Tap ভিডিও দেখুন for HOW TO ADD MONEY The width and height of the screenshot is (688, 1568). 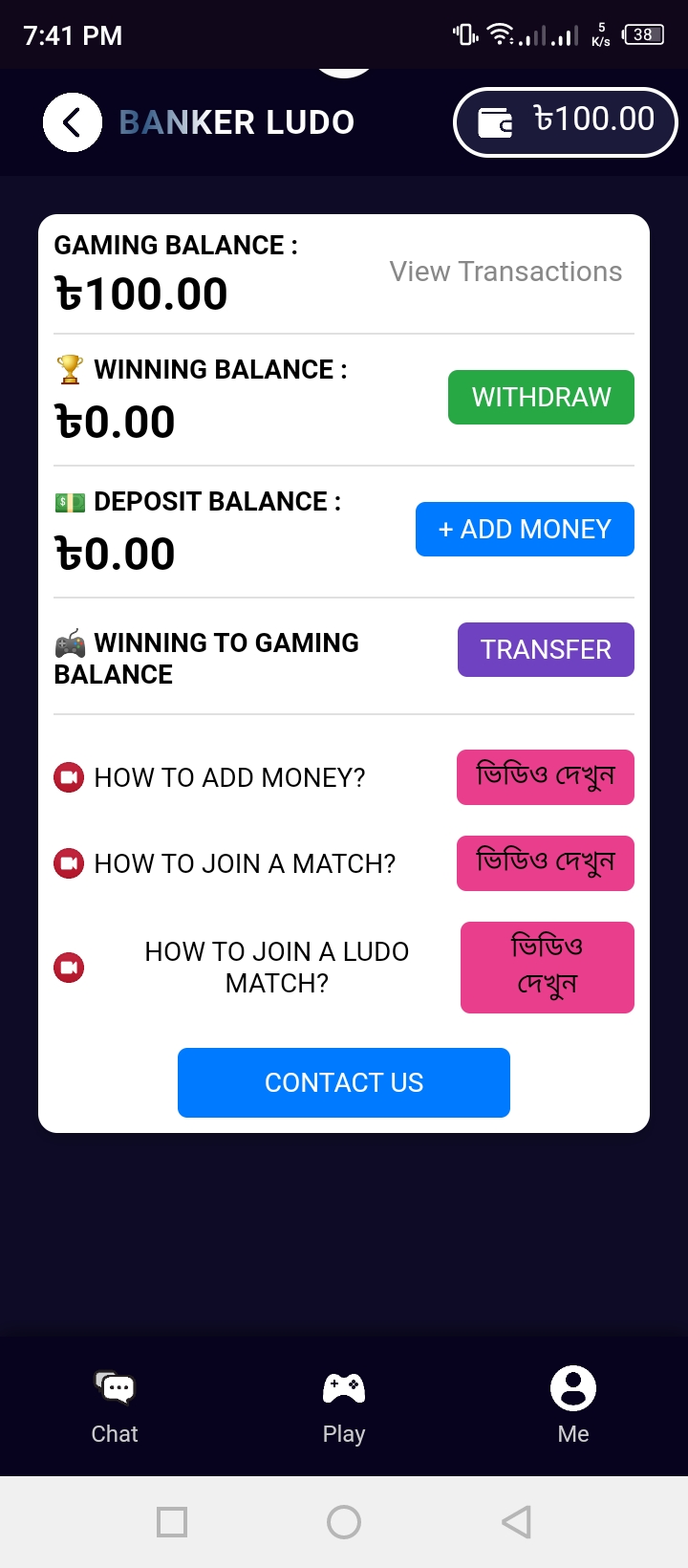click(x=545, y=777)
